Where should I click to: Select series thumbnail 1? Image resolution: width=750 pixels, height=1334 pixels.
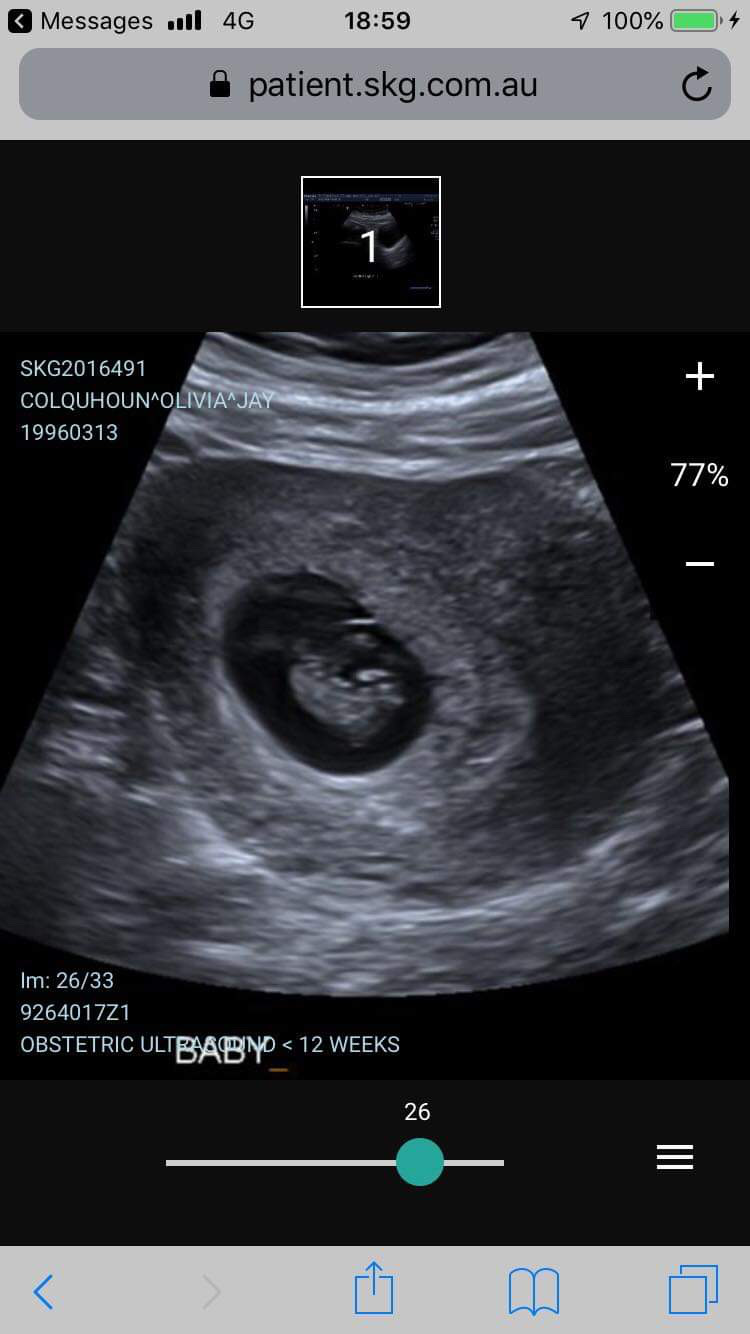(x=371, y=242)
